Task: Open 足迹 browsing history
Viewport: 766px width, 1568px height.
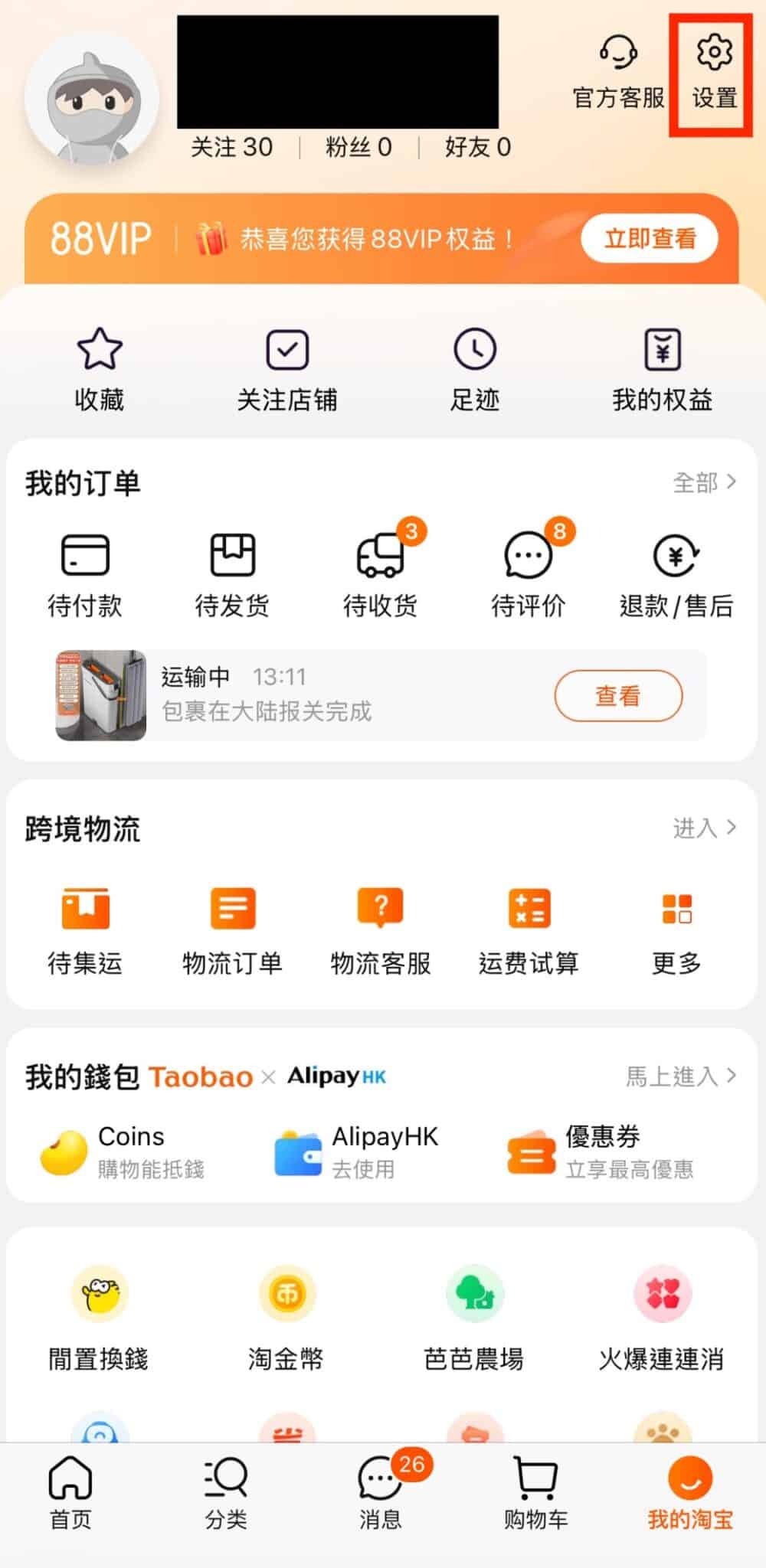Action: [x=475, y=367]
